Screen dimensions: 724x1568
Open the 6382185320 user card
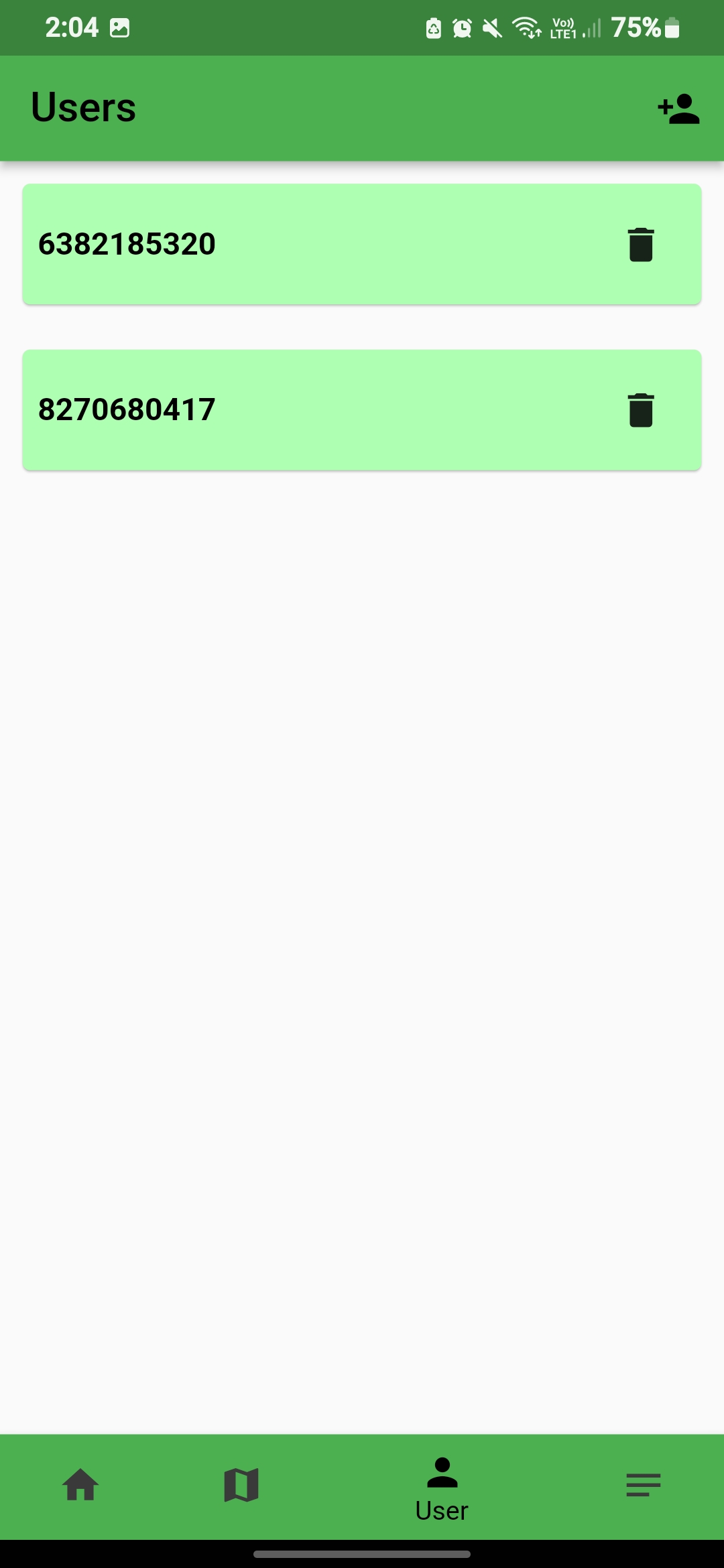point(302,245)
